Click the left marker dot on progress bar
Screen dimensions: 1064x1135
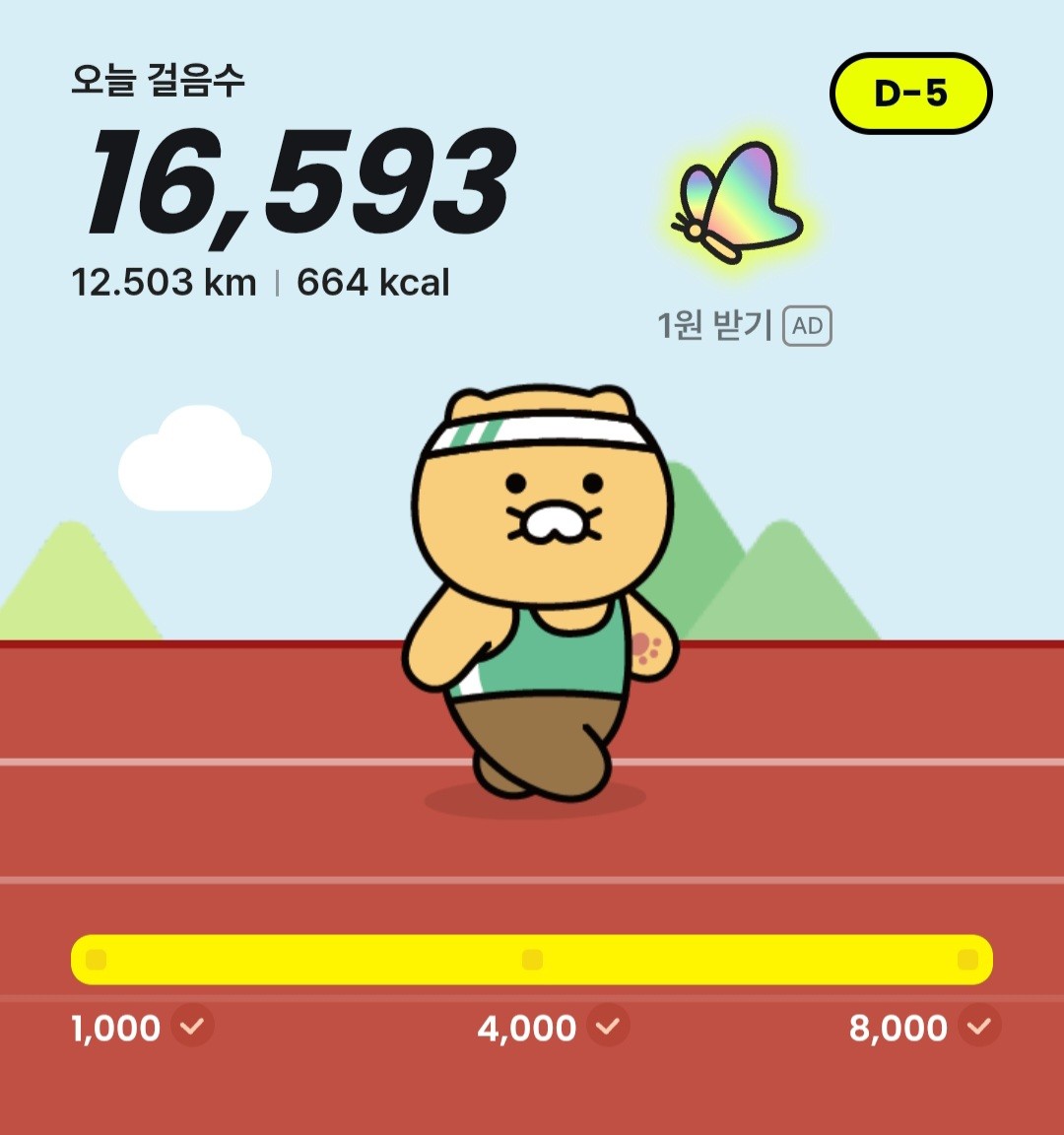point(95,958)
